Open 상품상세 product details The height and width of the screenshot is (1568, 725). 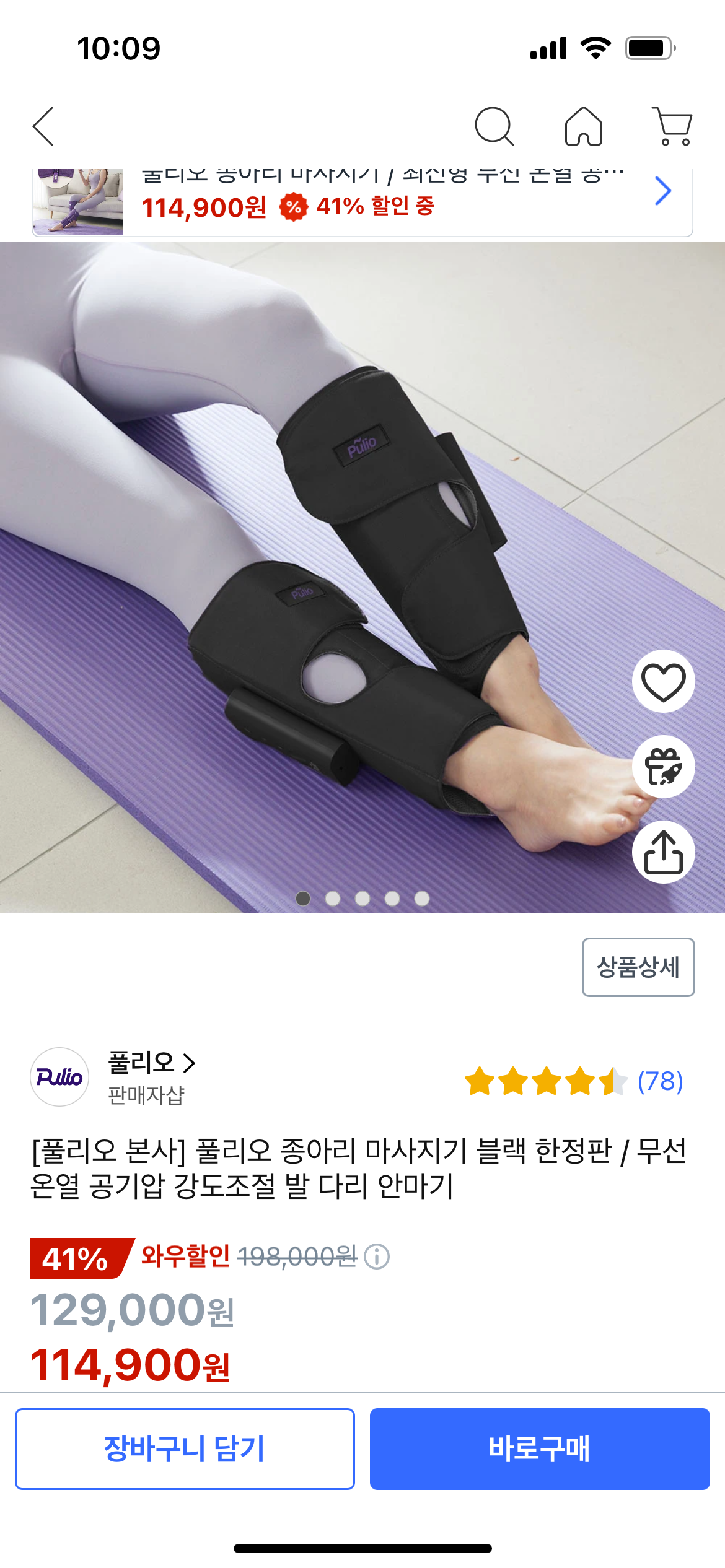[x=638, y=967]
